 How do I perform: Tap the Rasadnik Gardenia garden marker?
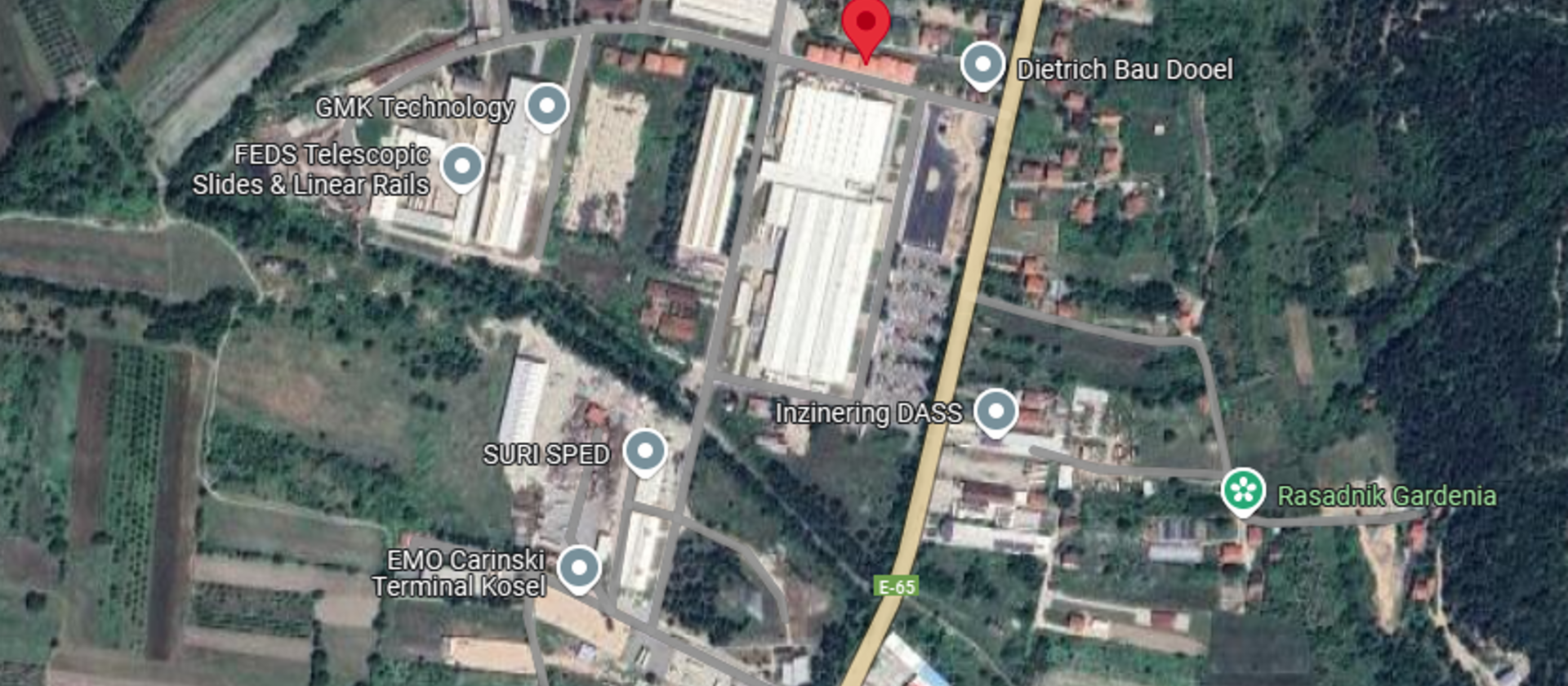click(x=1242, y=491)
